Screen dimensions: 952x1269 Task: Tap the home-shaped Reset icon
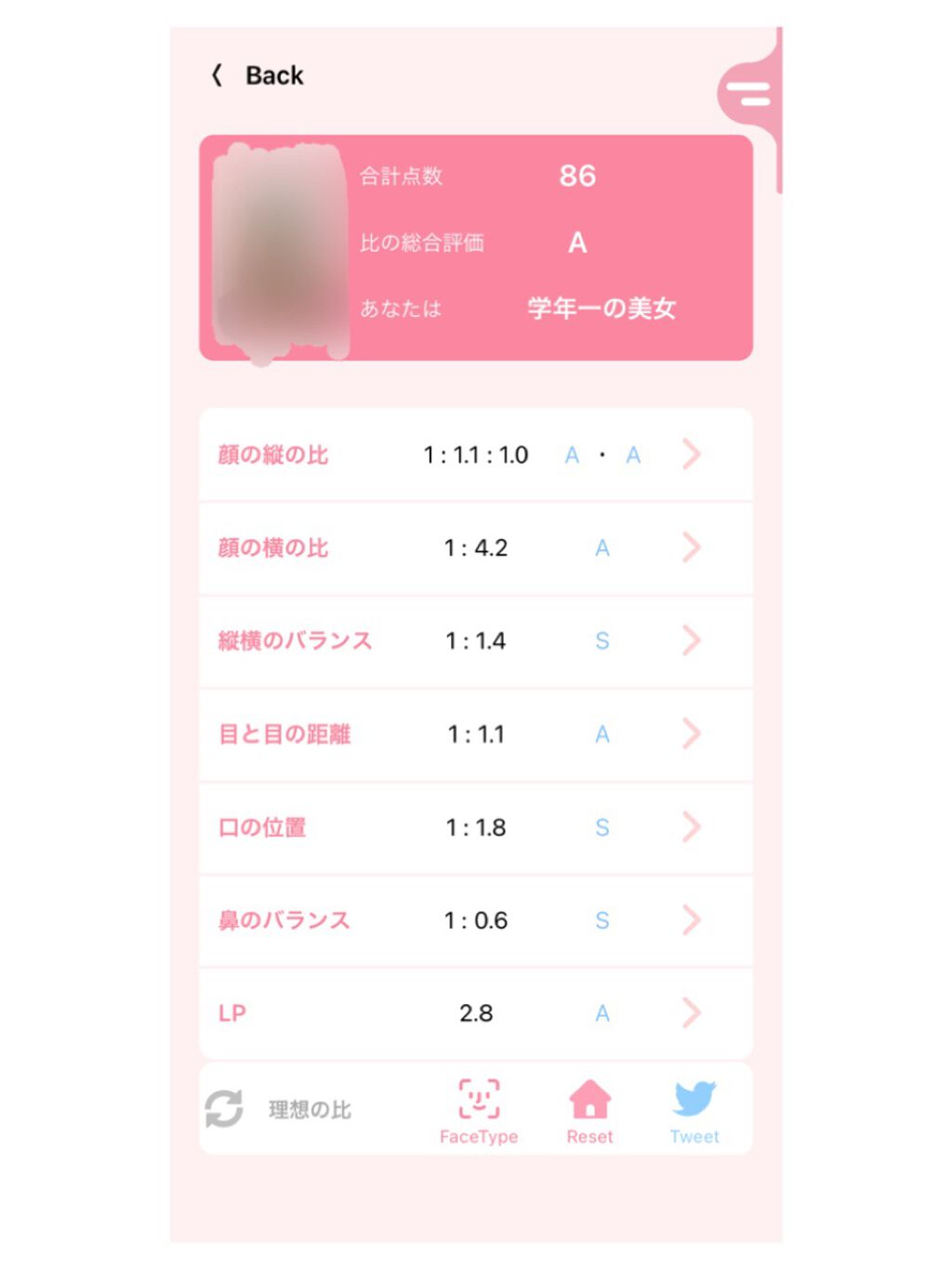(x=589, y=1099)
